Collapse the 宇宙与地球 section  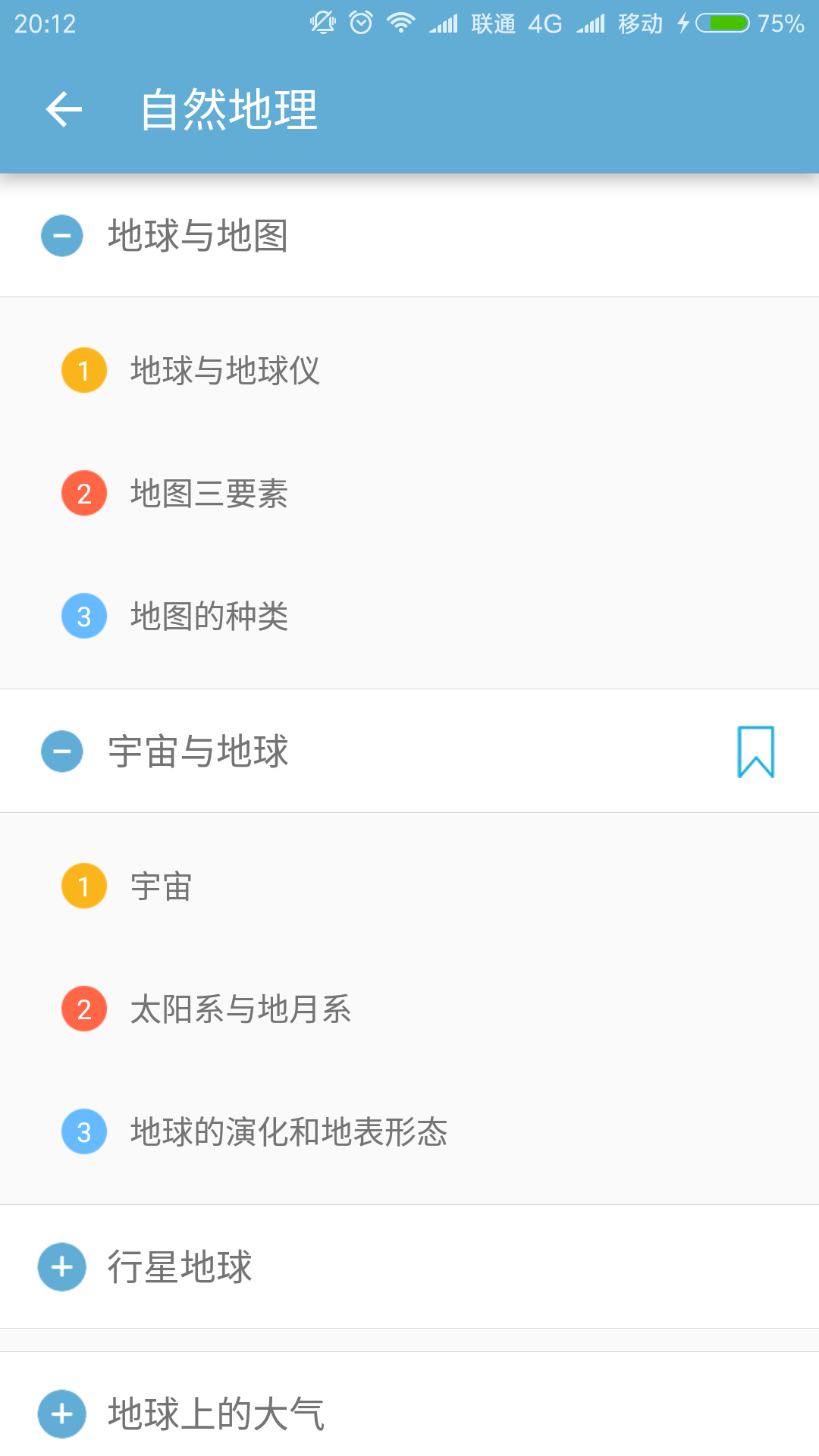coord(62,752)
